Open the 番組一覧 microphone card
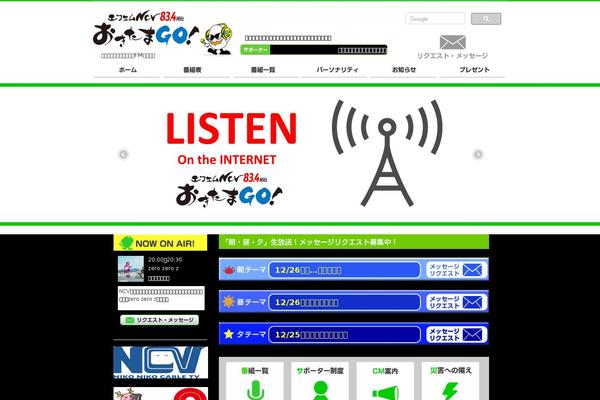The image size is (600, 400). tap(254, 382)
